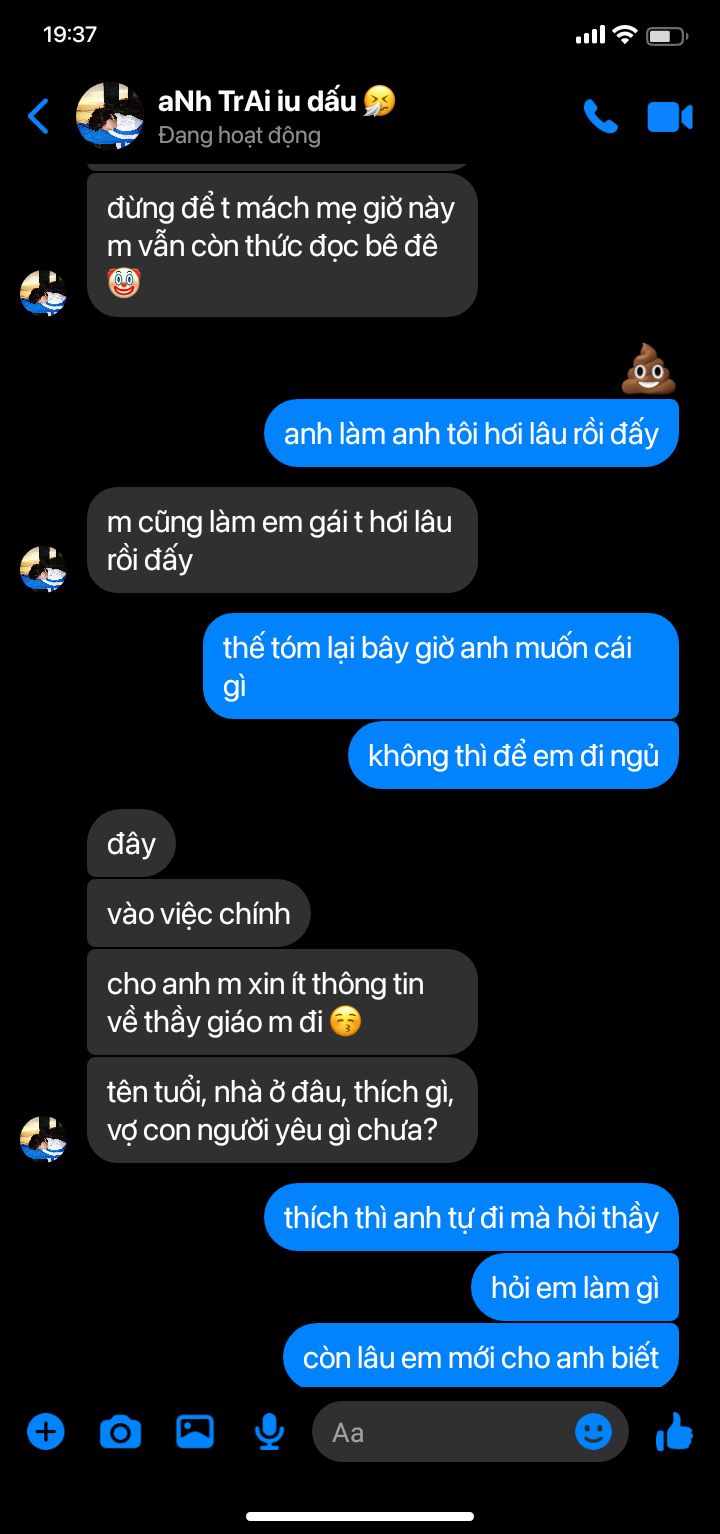Go back to the chat list
This screenshot has width=720, height=1534.
pos(38,117)
